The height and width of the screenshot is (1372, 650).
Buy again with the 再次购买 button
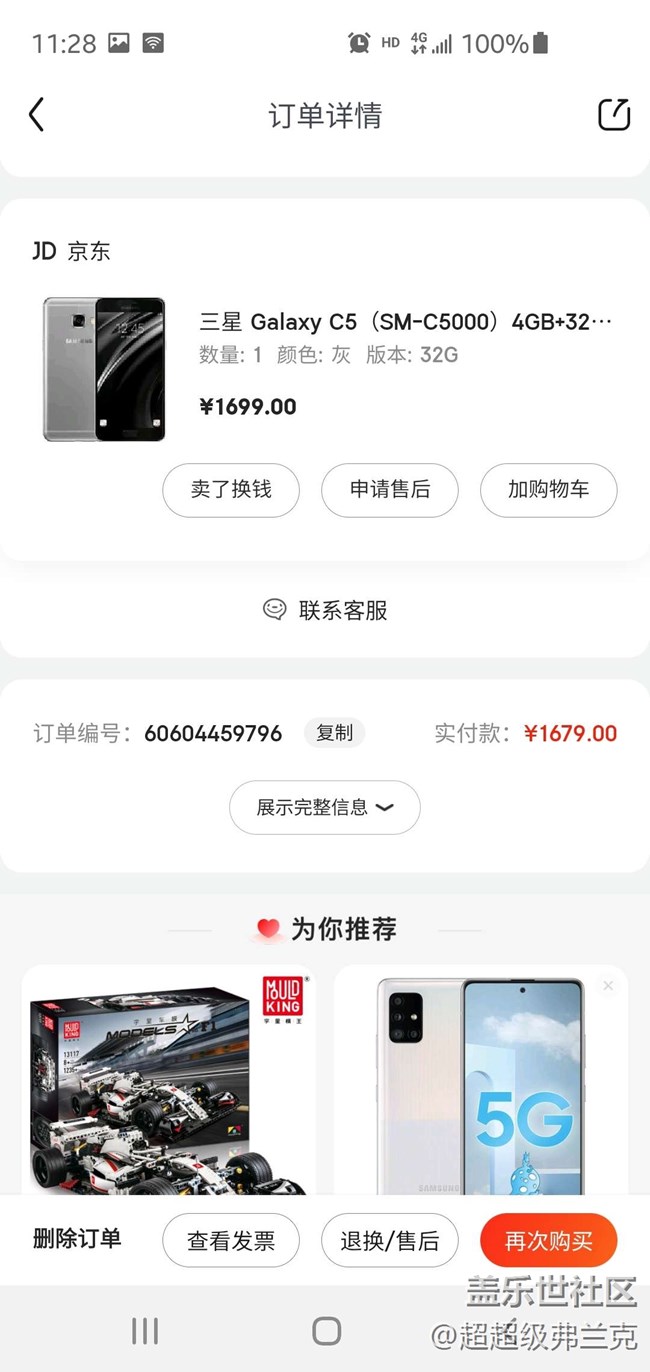pyautogui.click(x=548, y=1241)
